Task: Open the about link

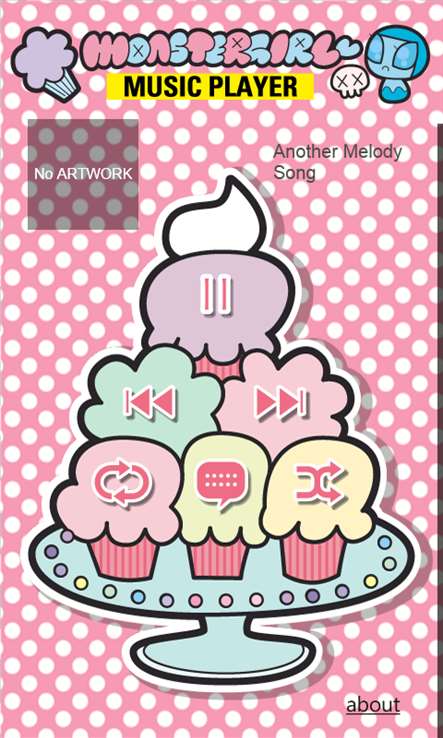Action: tap(373, 705)
